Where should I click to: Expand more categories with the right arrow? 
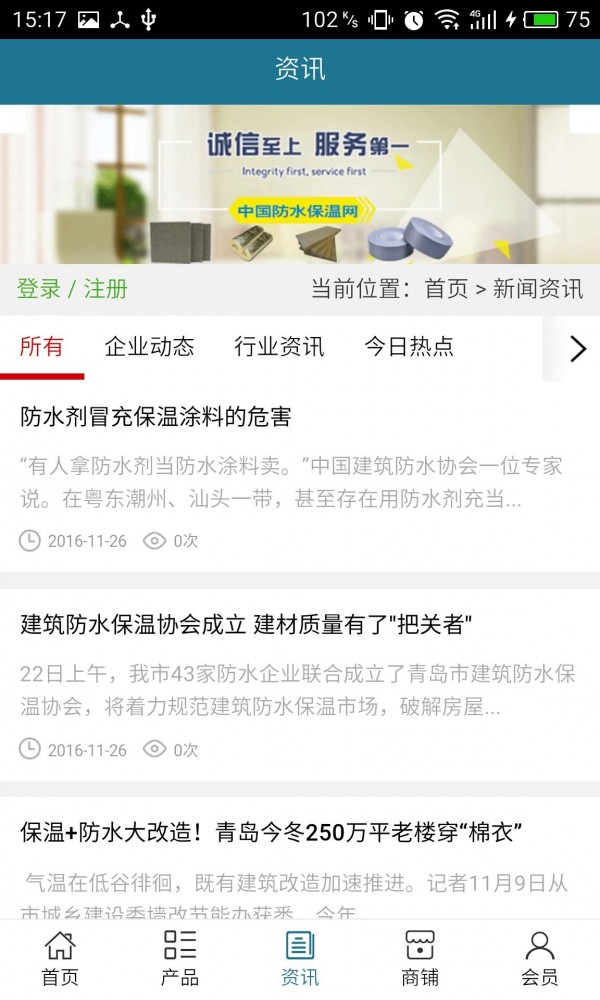[x=577, y=348]
